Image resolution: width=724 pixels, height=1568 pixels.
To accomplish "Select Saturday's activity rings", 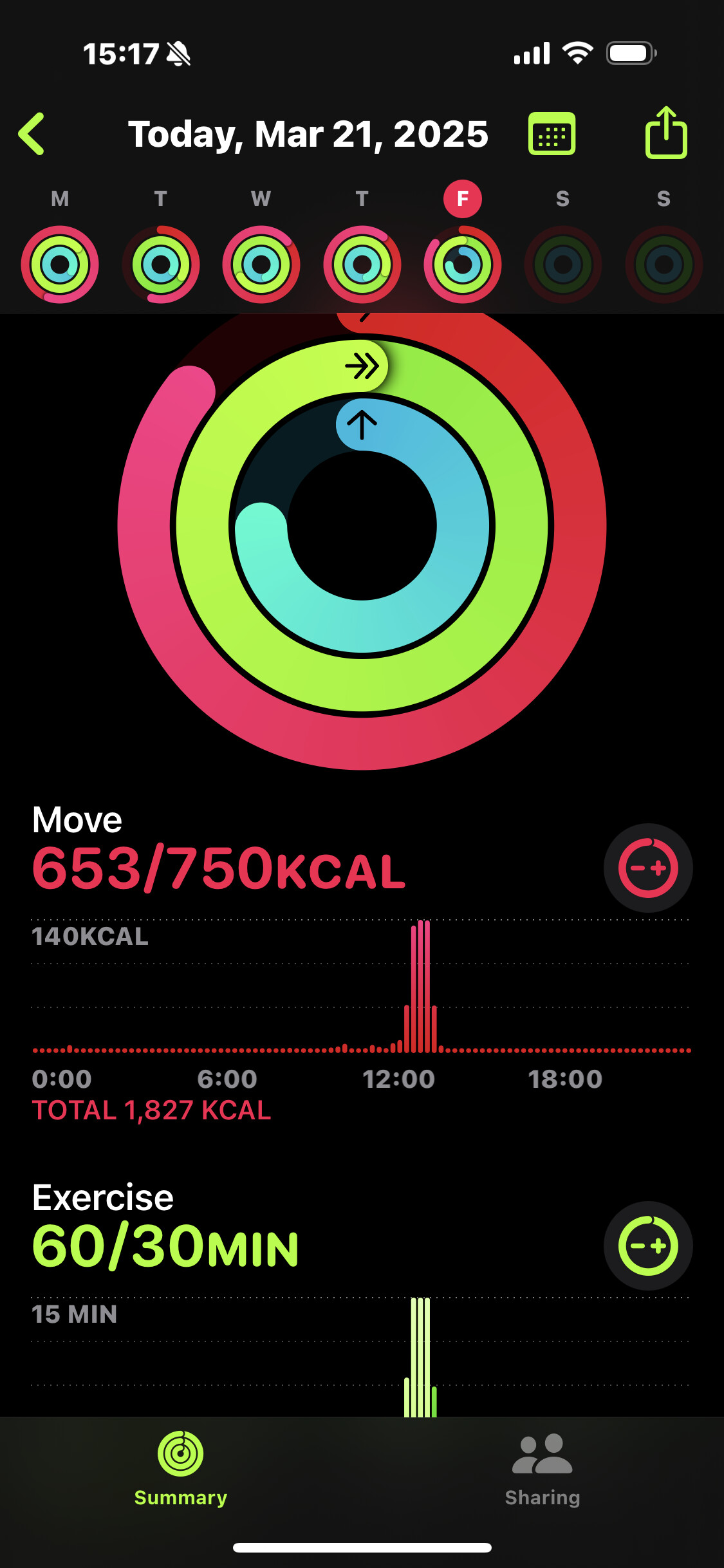I will 563,265.
